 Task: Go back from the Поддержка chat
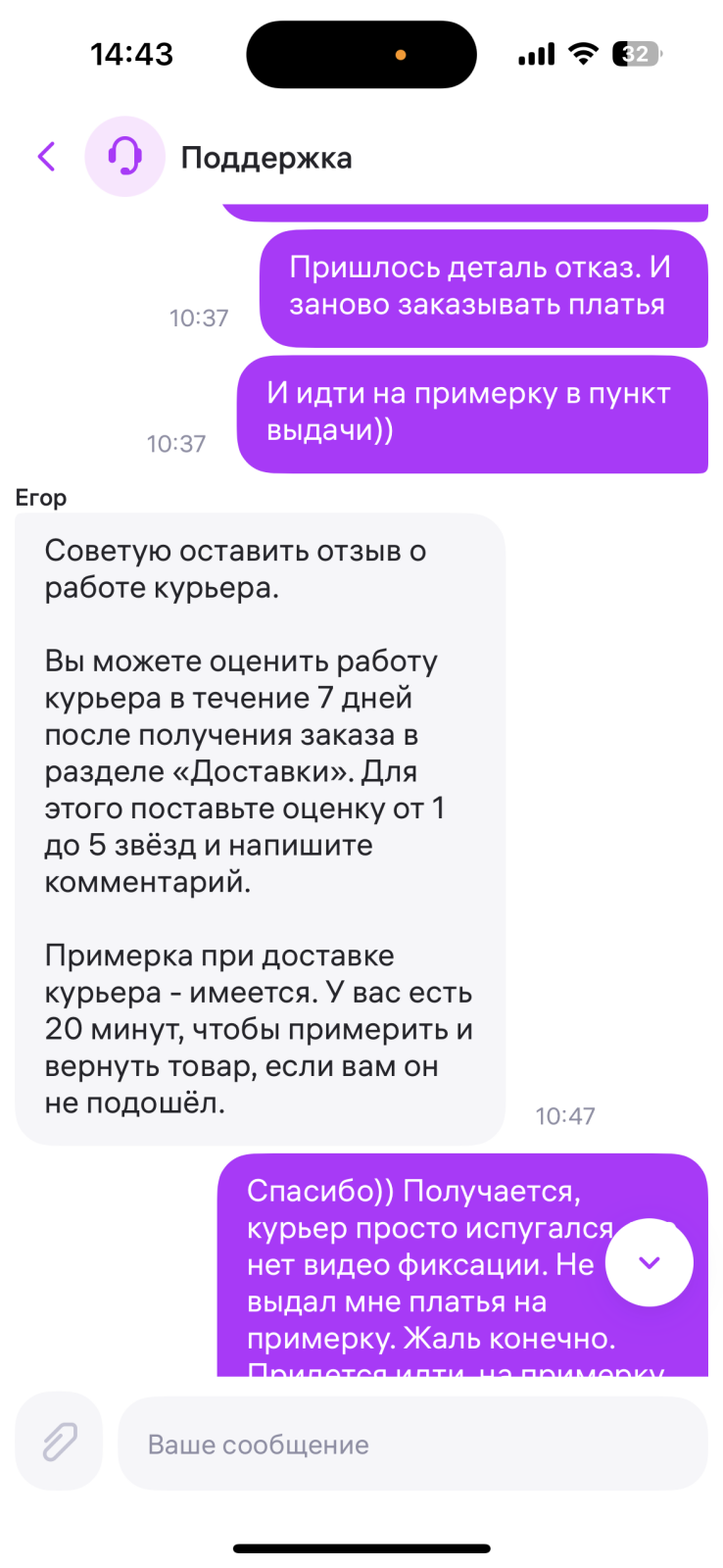click(x=46, y=157)
